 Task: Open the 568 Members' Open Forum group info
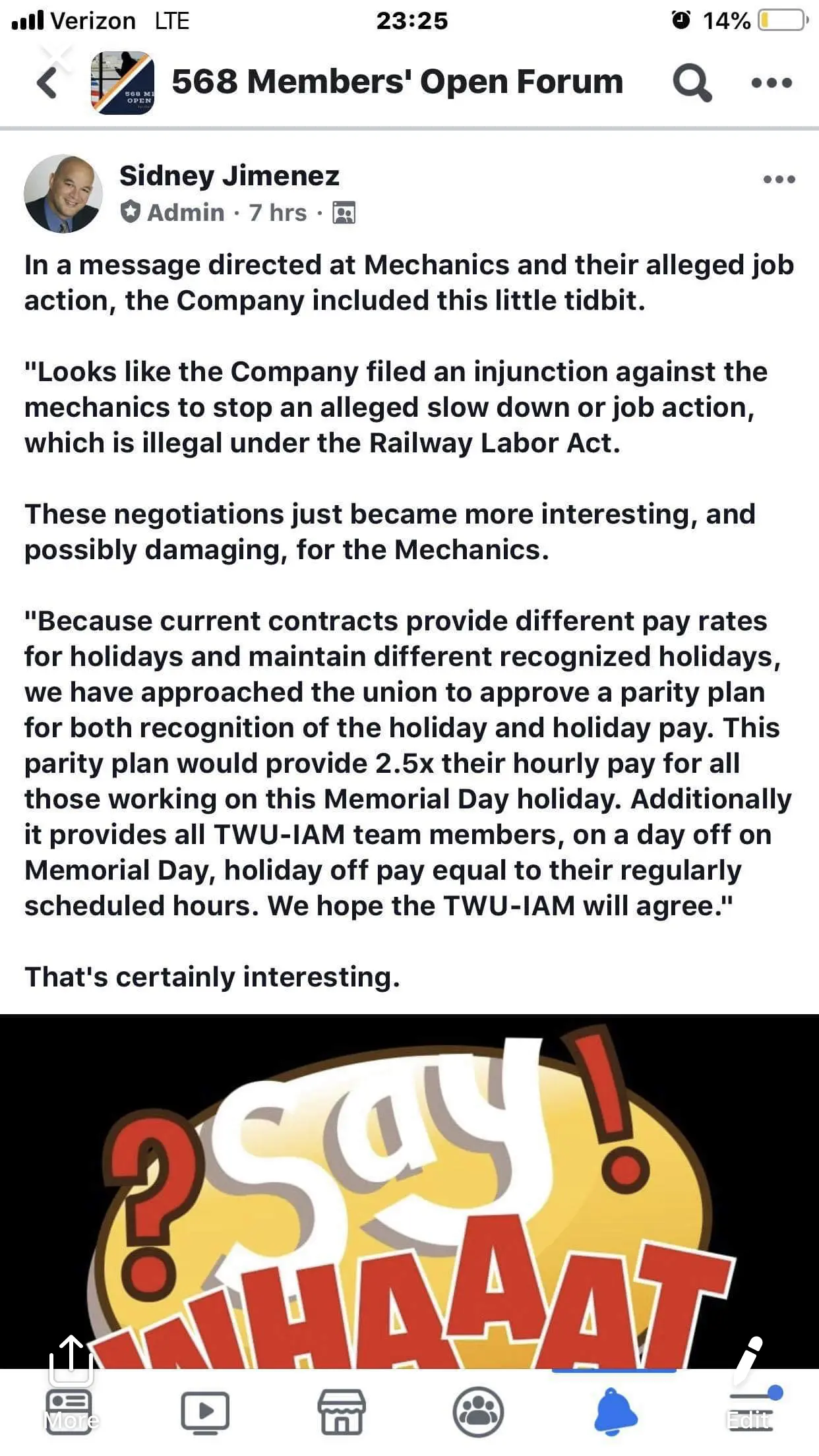point(397,82)
